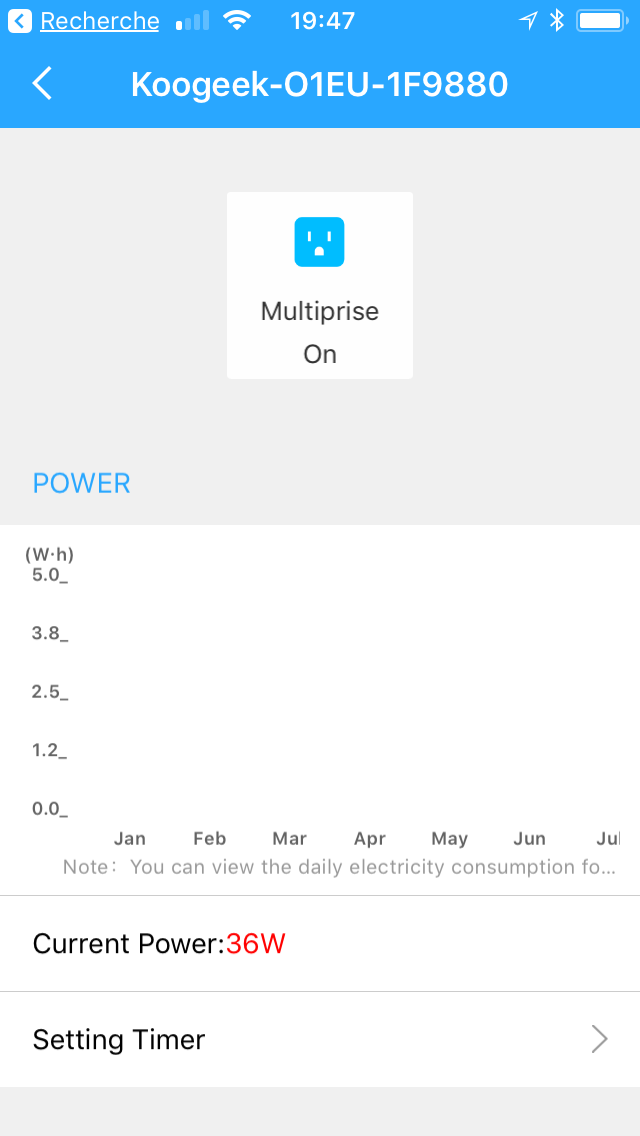This screenshot has width=640, height=1136.
Task: Open the Setting Timer row
Action: click(320, 1040)
